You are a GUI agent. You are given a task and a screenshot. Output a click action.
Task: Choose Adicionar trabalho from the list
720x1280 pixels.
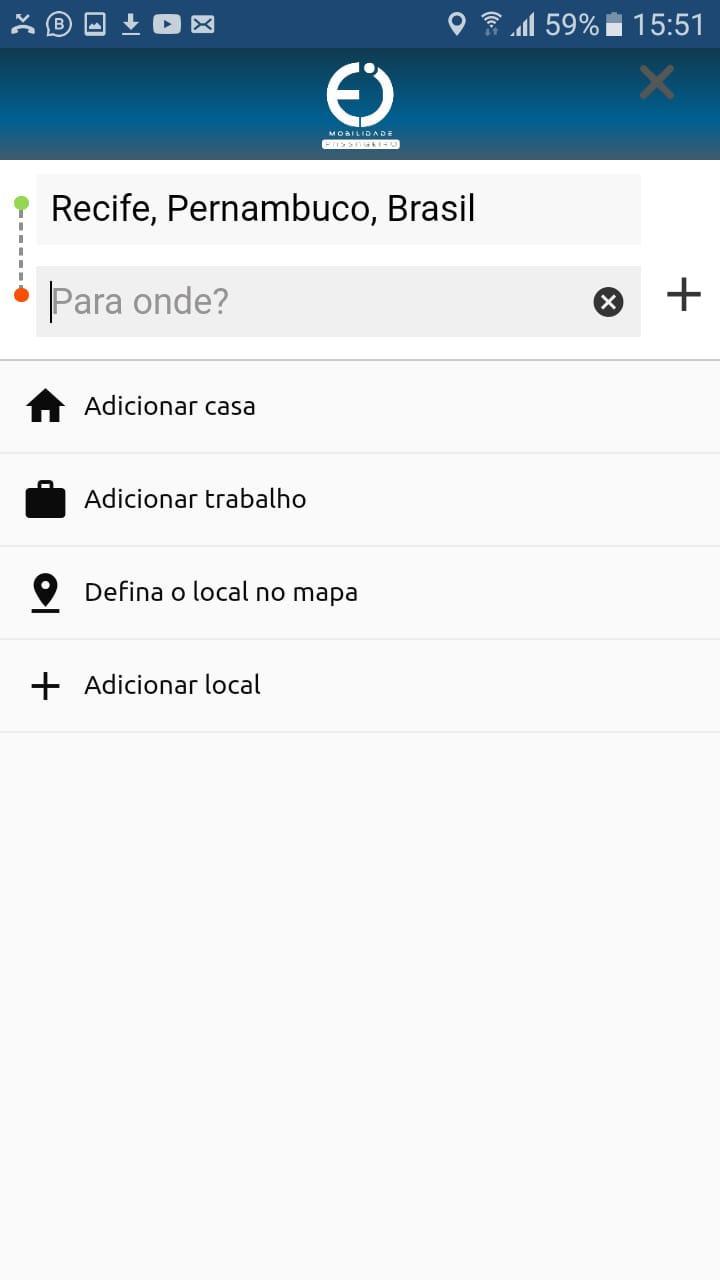(195, 498)
